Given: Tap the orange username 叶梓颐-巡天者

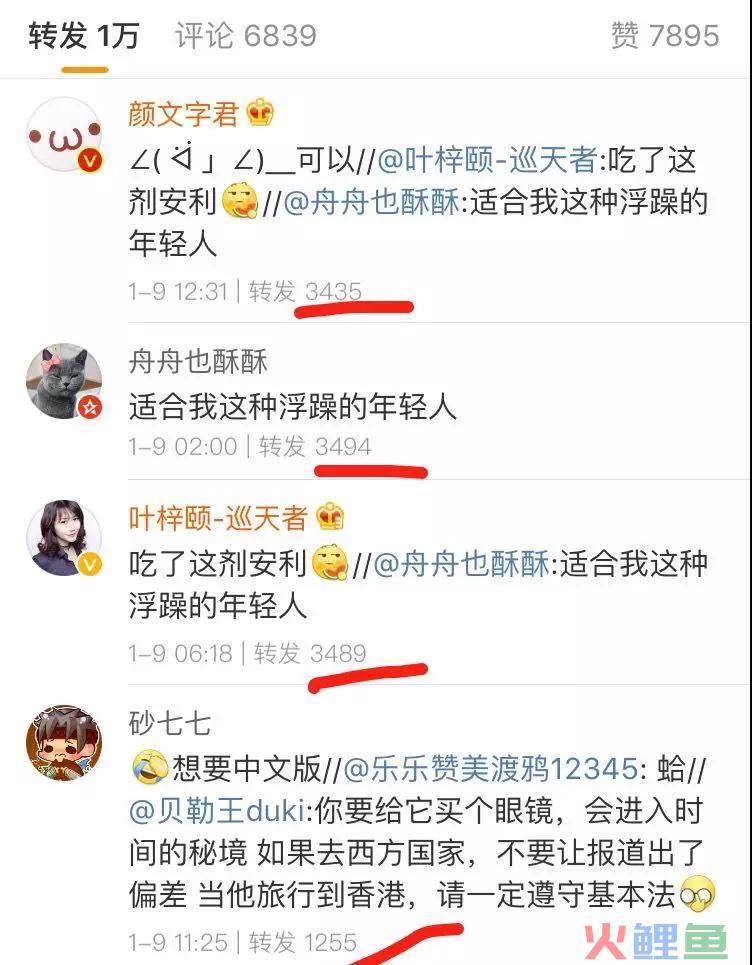Looking at the screenshot, I should point(218,518).
